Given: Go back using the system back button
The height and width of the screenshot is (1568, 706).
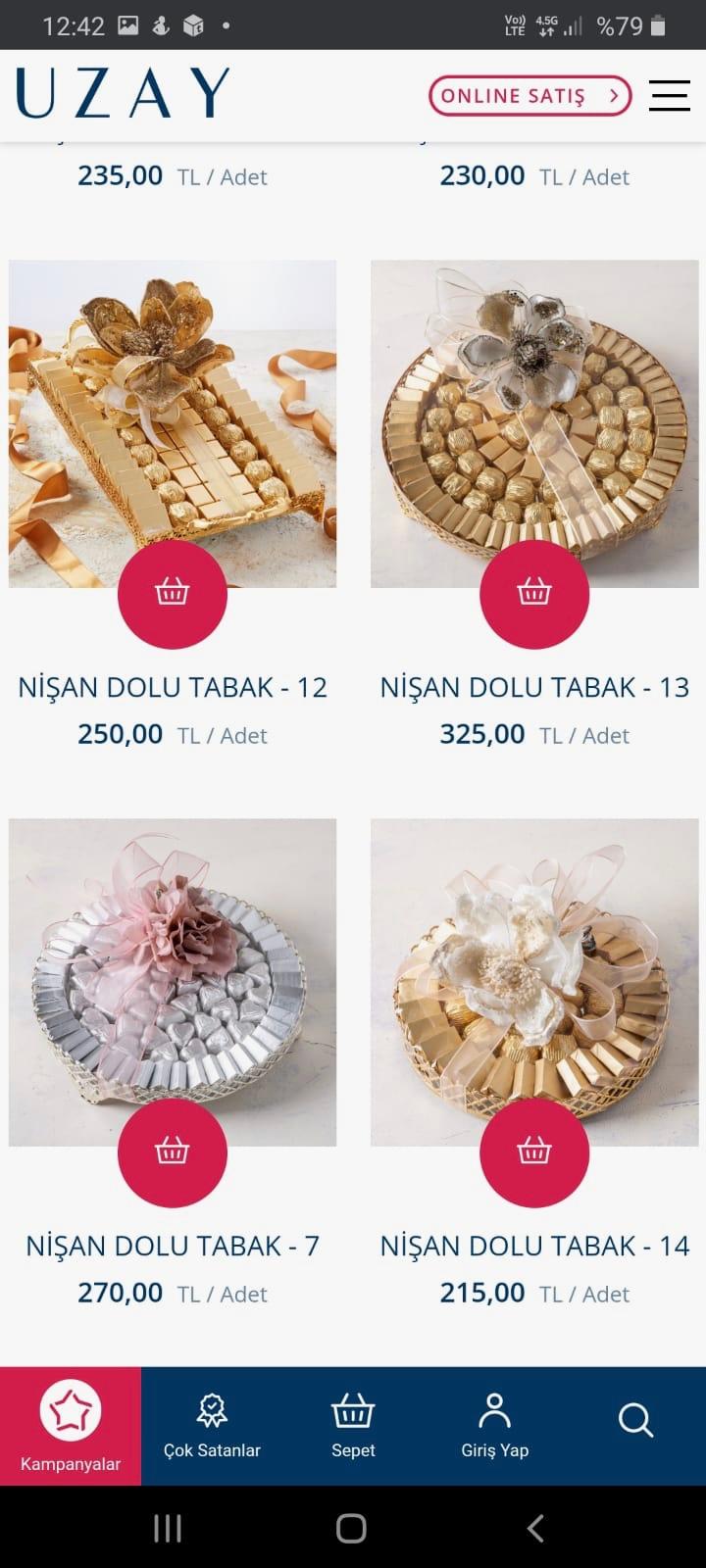Looking at the screenshot, I should [x=535, y=1528].
